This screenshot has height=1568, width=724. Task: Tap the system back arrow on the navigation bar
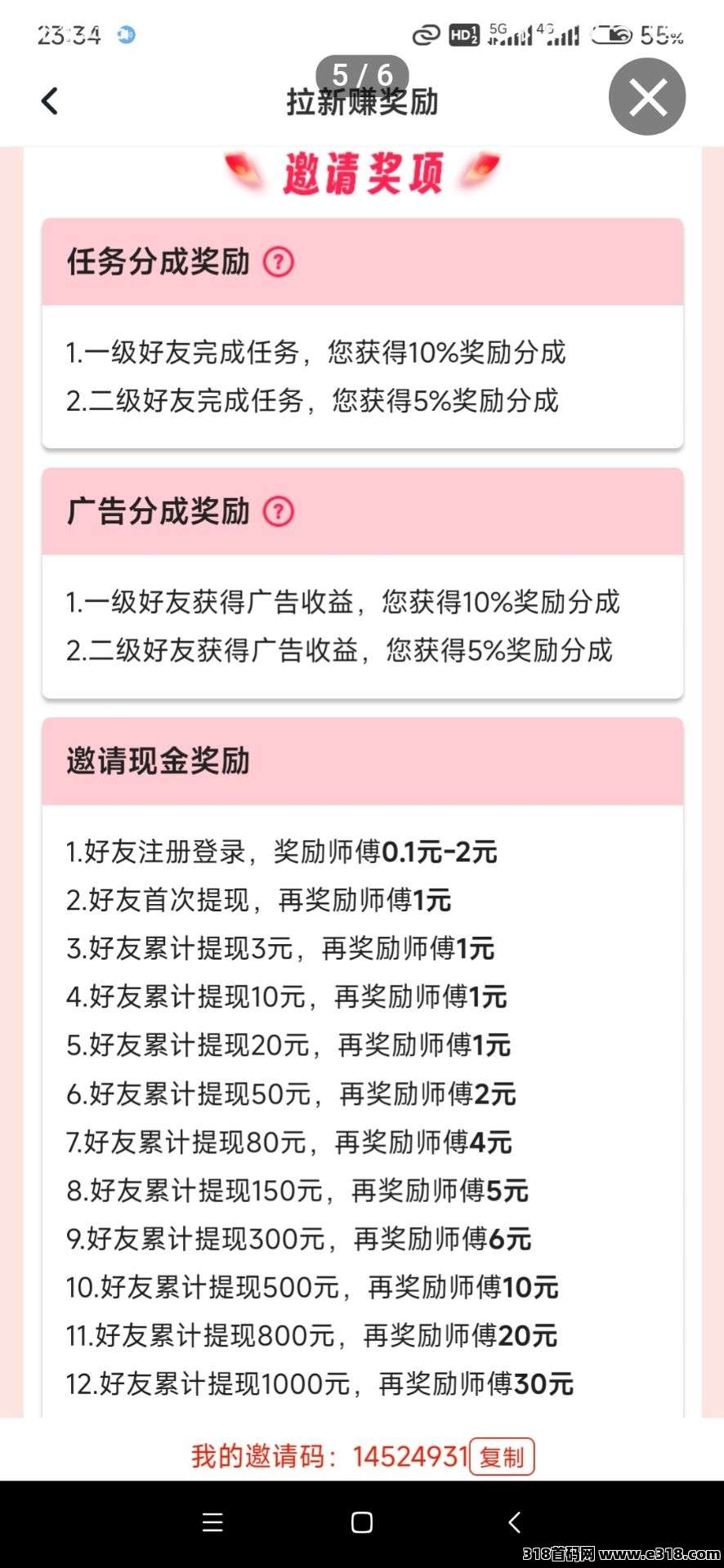point(515,1522)
